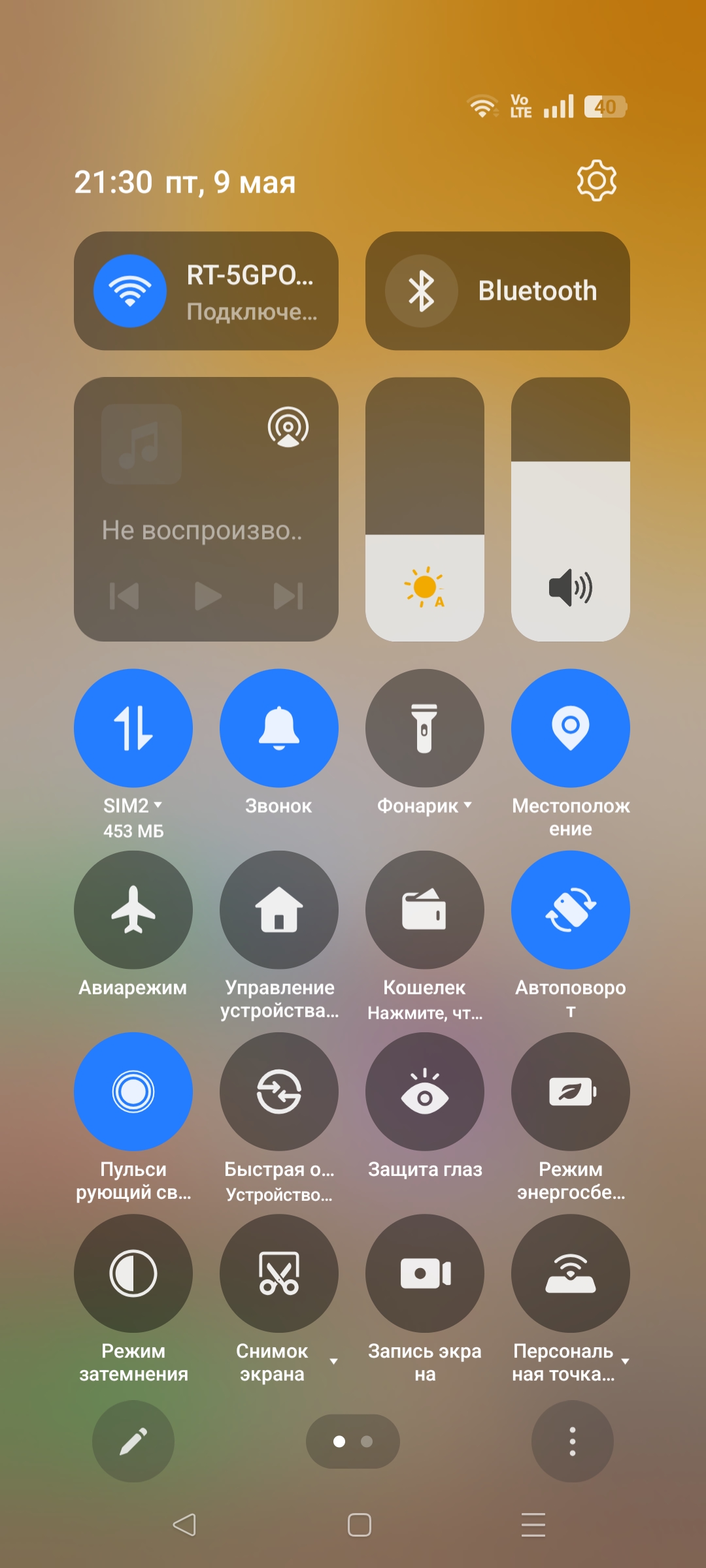Tap the play button in media player
This screenshot has width=706, height=1568.
pyautogui.click(x=208, y=596)
